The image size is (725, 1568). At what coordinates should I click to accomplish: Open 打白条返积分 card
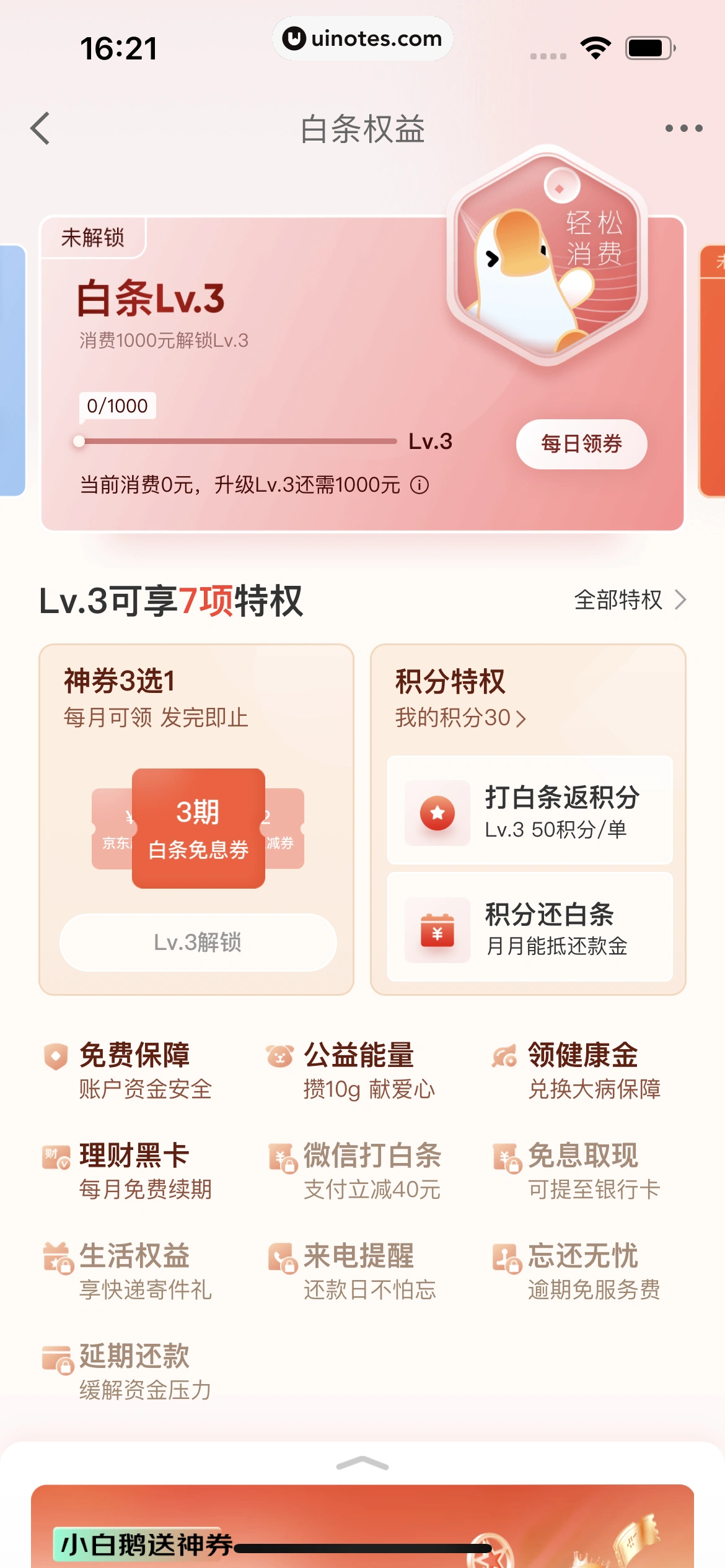(530, 810)
